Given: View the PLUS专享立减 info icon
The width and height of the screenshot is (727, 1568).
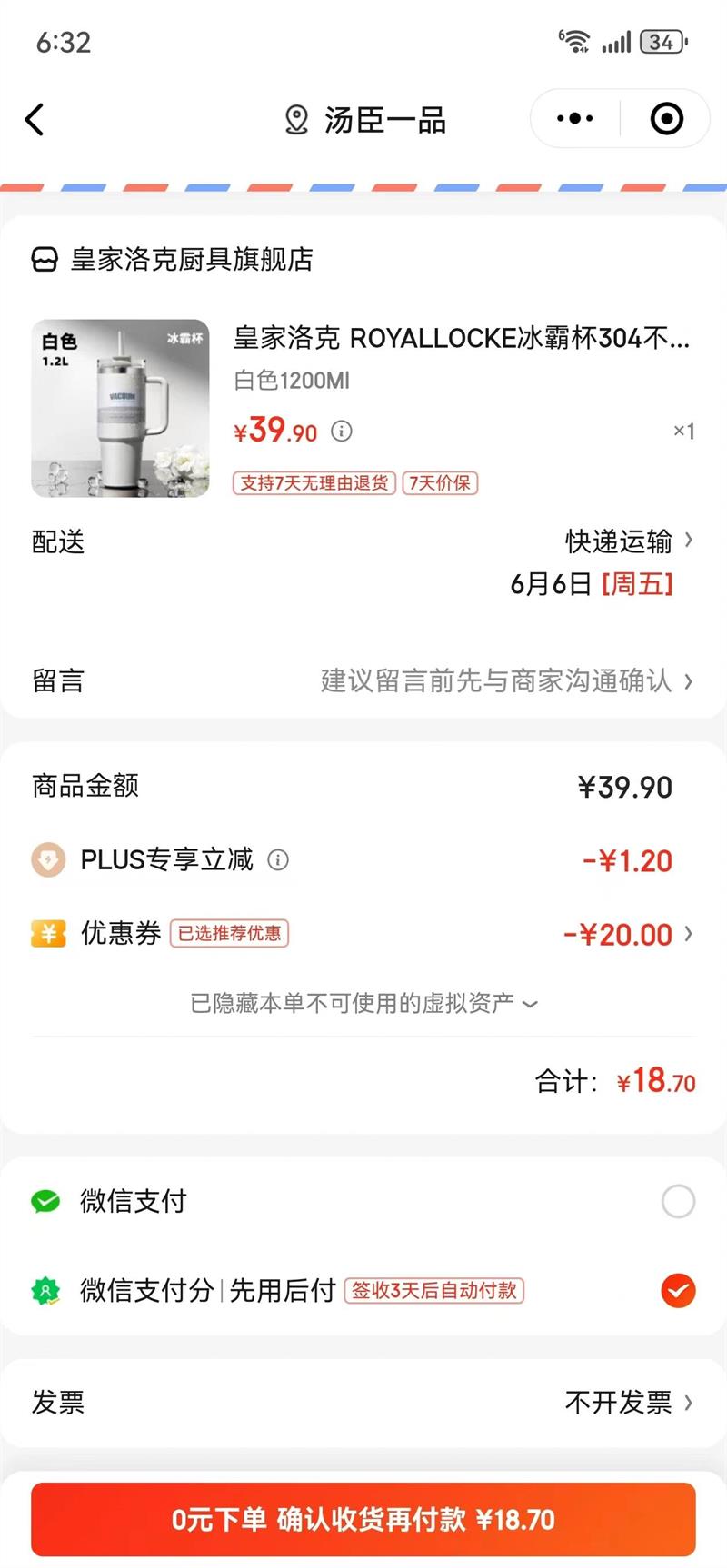Looking at the screenshot, I should 278,859.
